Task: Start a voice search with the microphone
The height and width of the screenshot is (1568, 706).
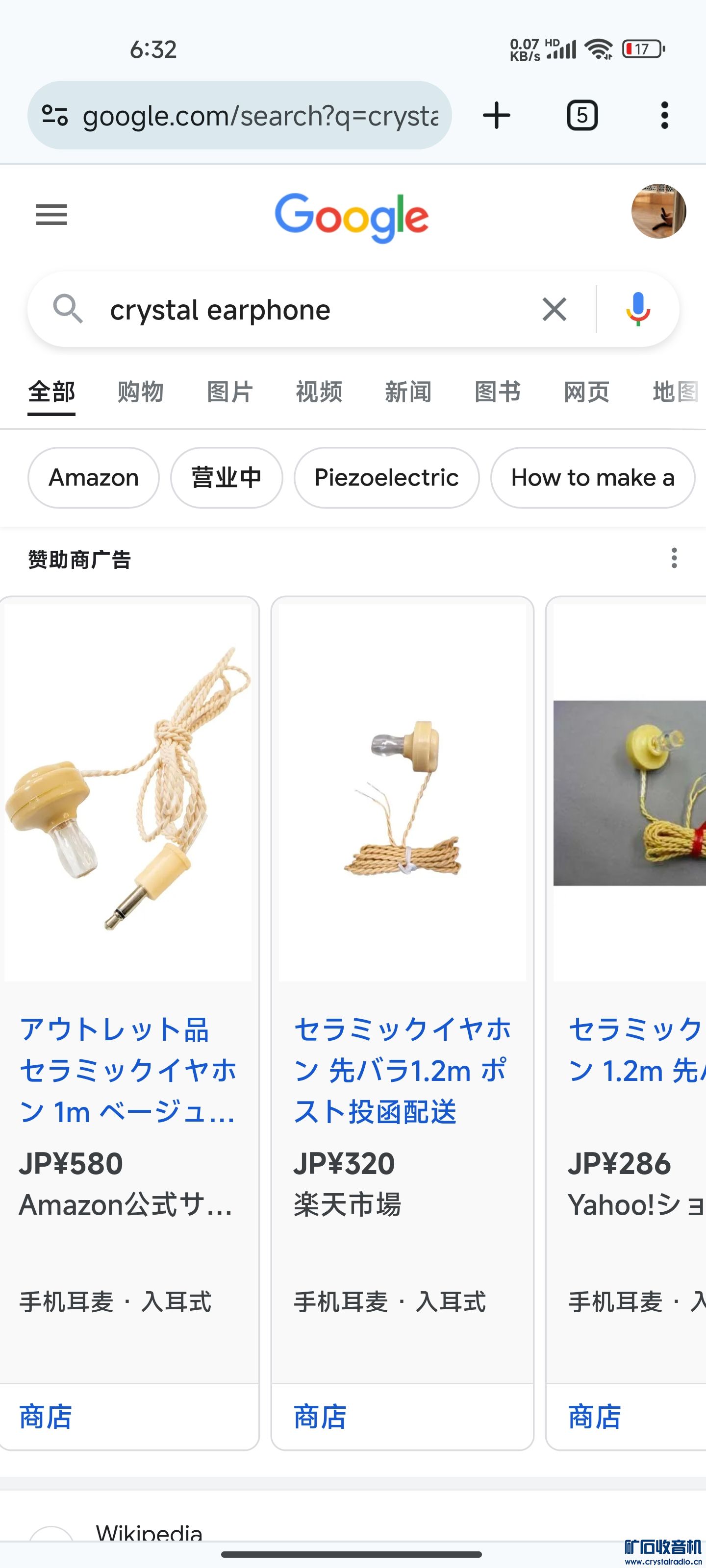Action: (x=638, y=309)
